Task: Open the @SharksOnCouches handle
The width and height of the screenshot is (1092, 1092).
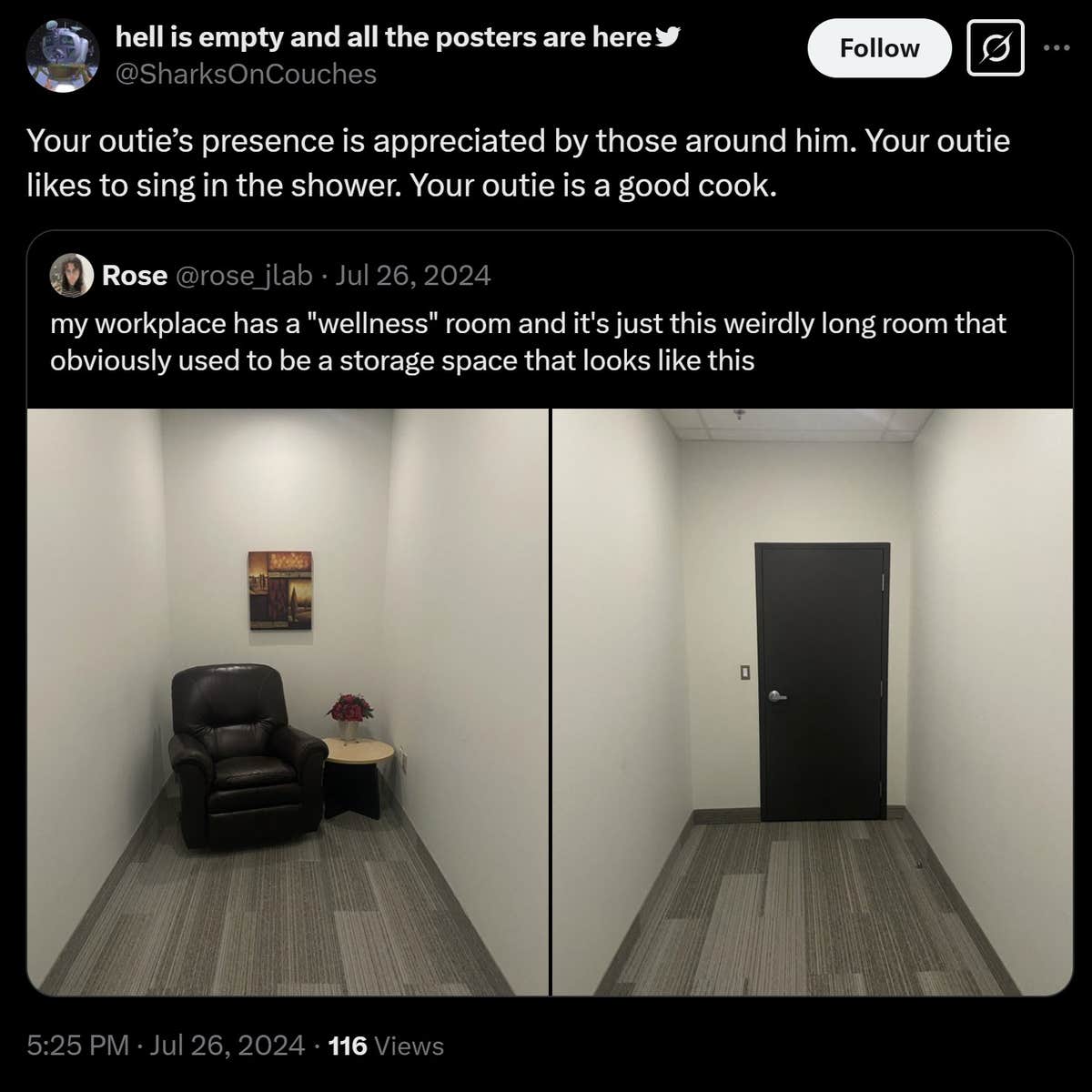Action: click(246, 75)
